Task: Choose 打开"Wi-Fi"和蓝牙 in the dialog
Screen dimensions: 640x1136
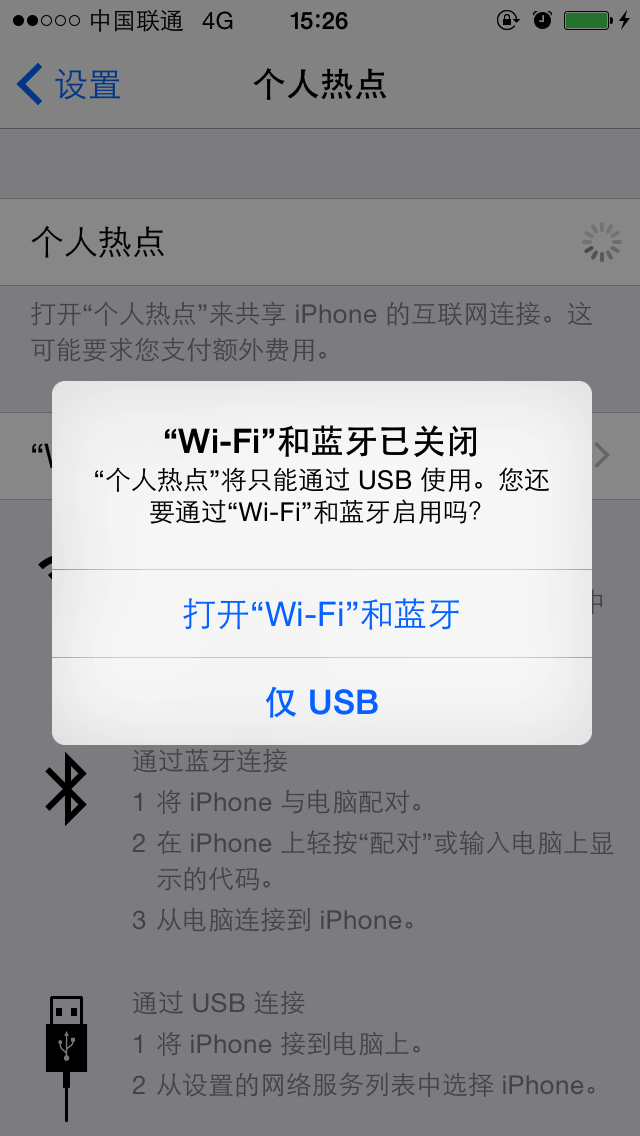Action: pos(322,614)
